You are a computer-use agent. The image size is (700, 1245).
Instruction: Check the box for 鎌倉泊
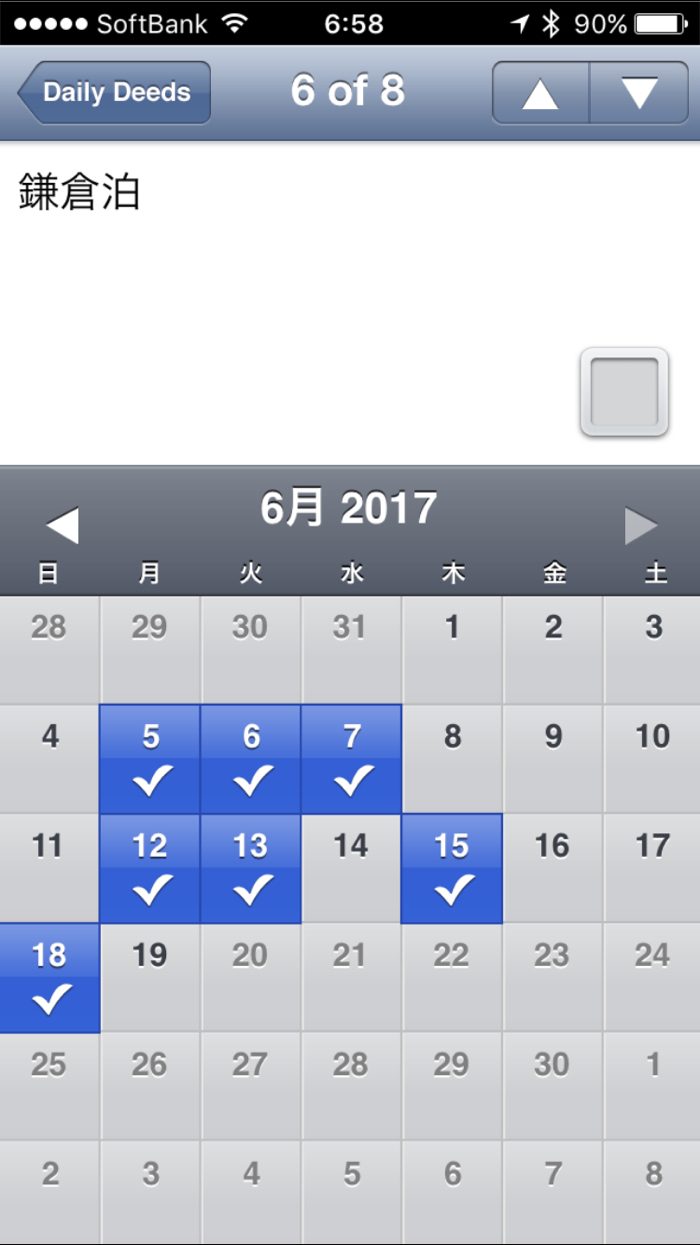tap(624, 392)
